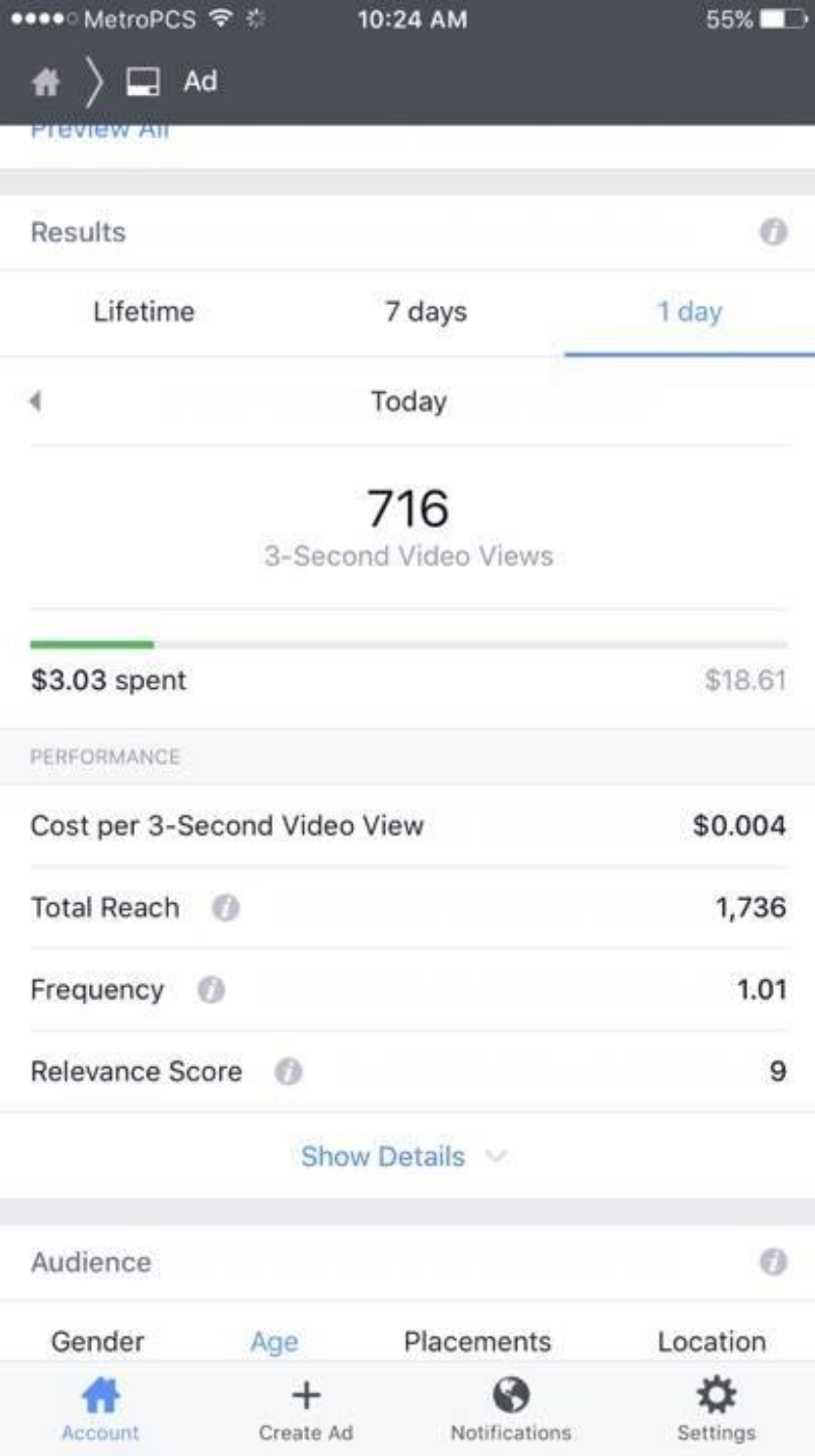View audience by Placements
This screenshot has height=1456, width=815.
pyautogui.click(x=477, y=1342)
